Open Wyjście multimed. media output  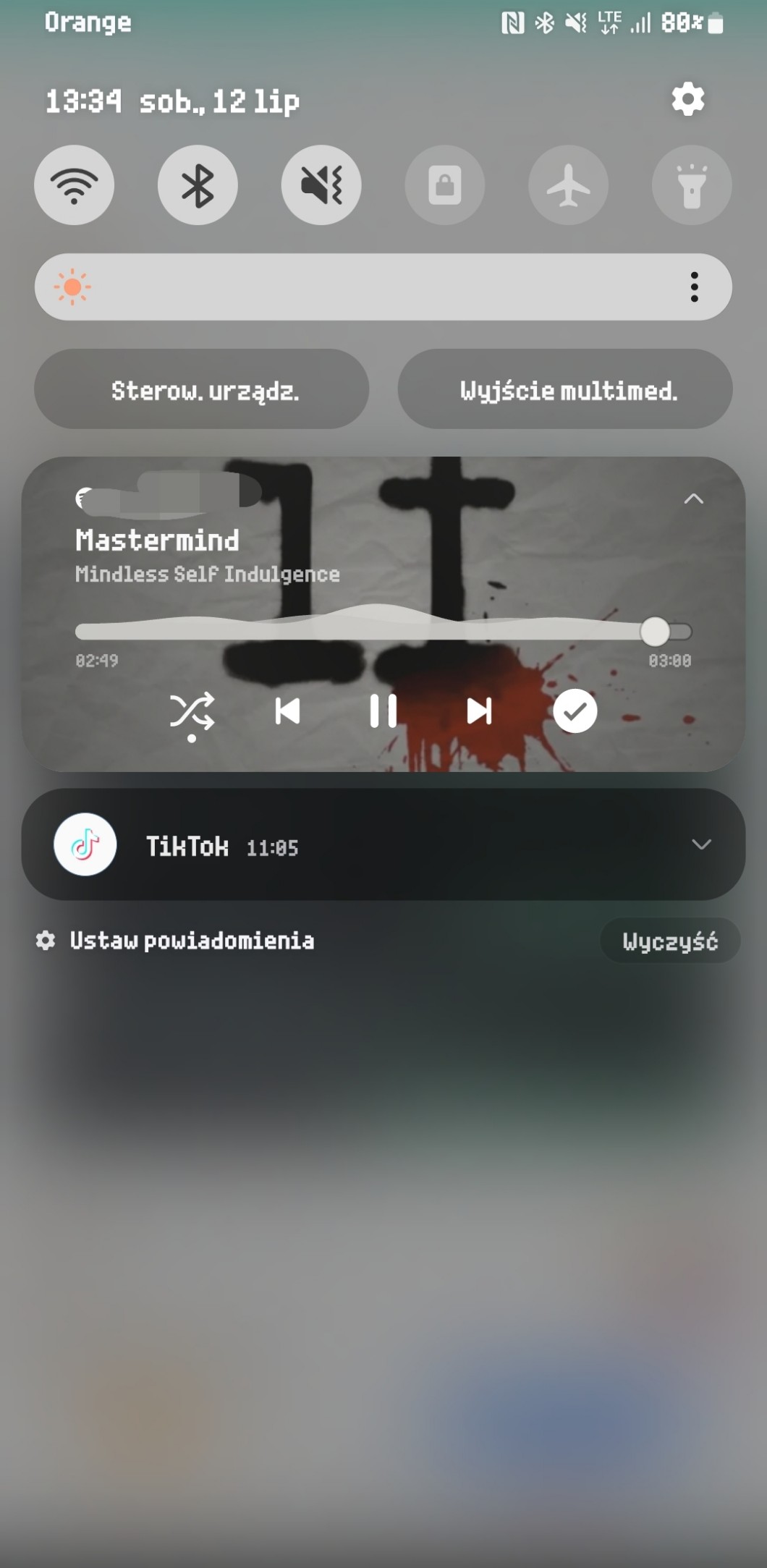click(x=565, y=390)
